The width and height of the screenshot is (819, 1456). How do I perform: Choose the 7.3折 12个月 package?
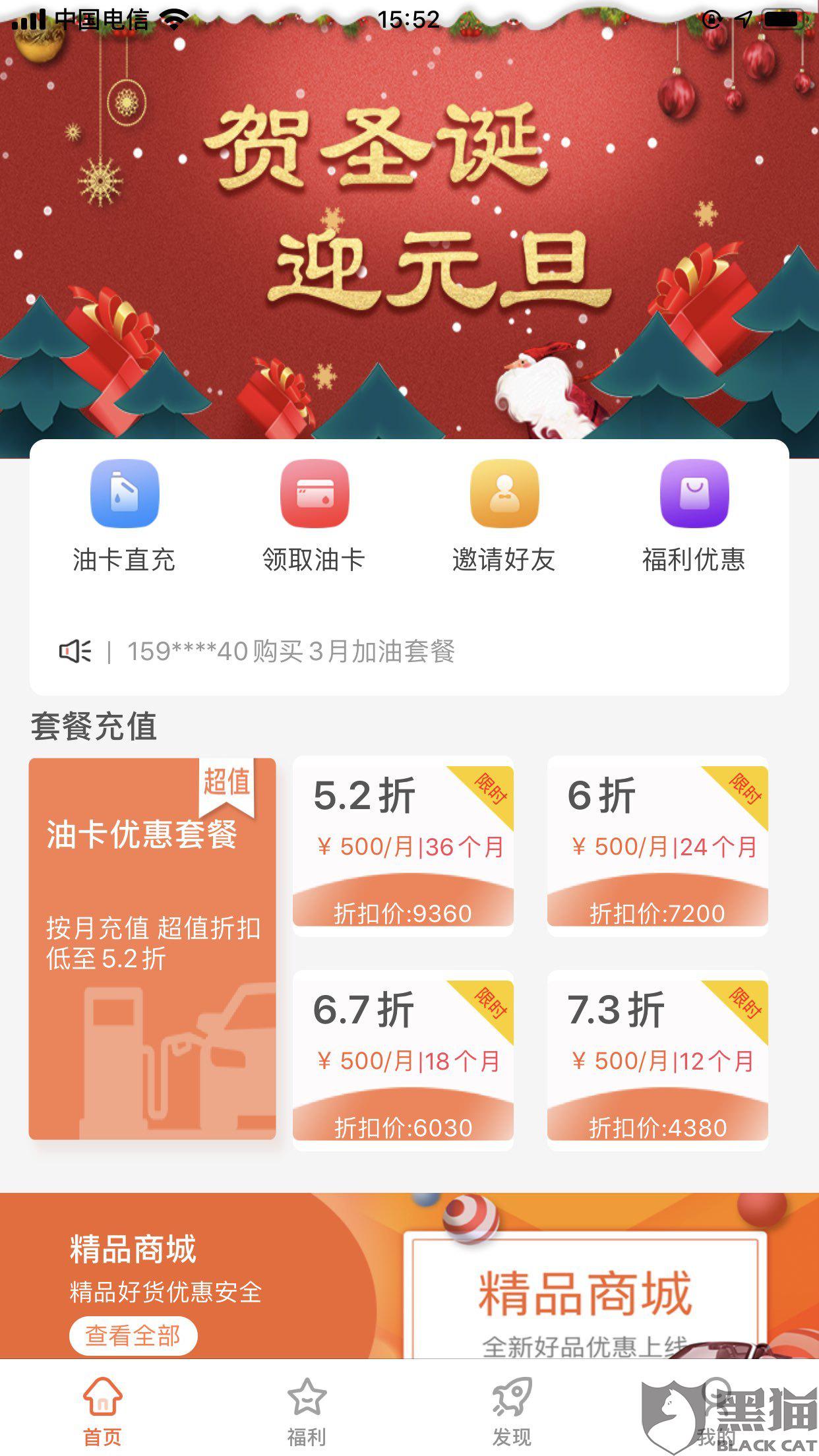tap(657, 1060)
